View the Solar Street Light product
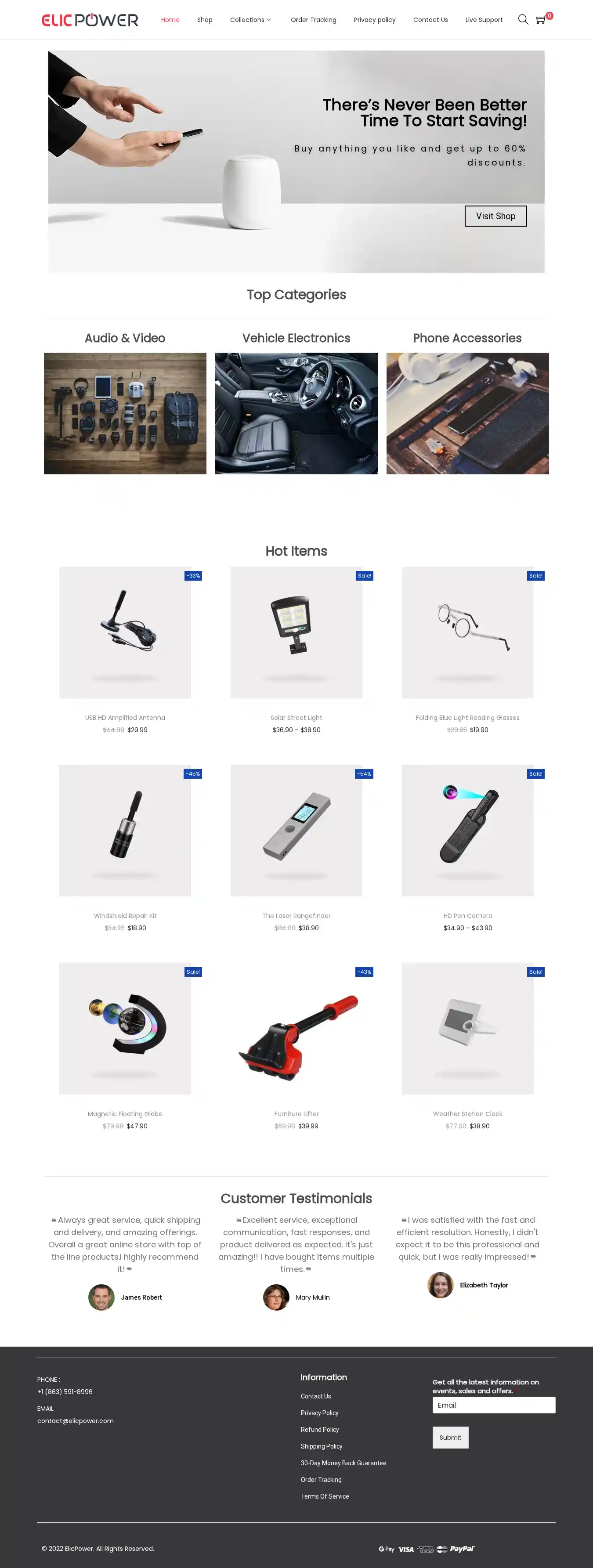Image resolution: width=593 pixels, height=1568 pixels. (296, 718)
